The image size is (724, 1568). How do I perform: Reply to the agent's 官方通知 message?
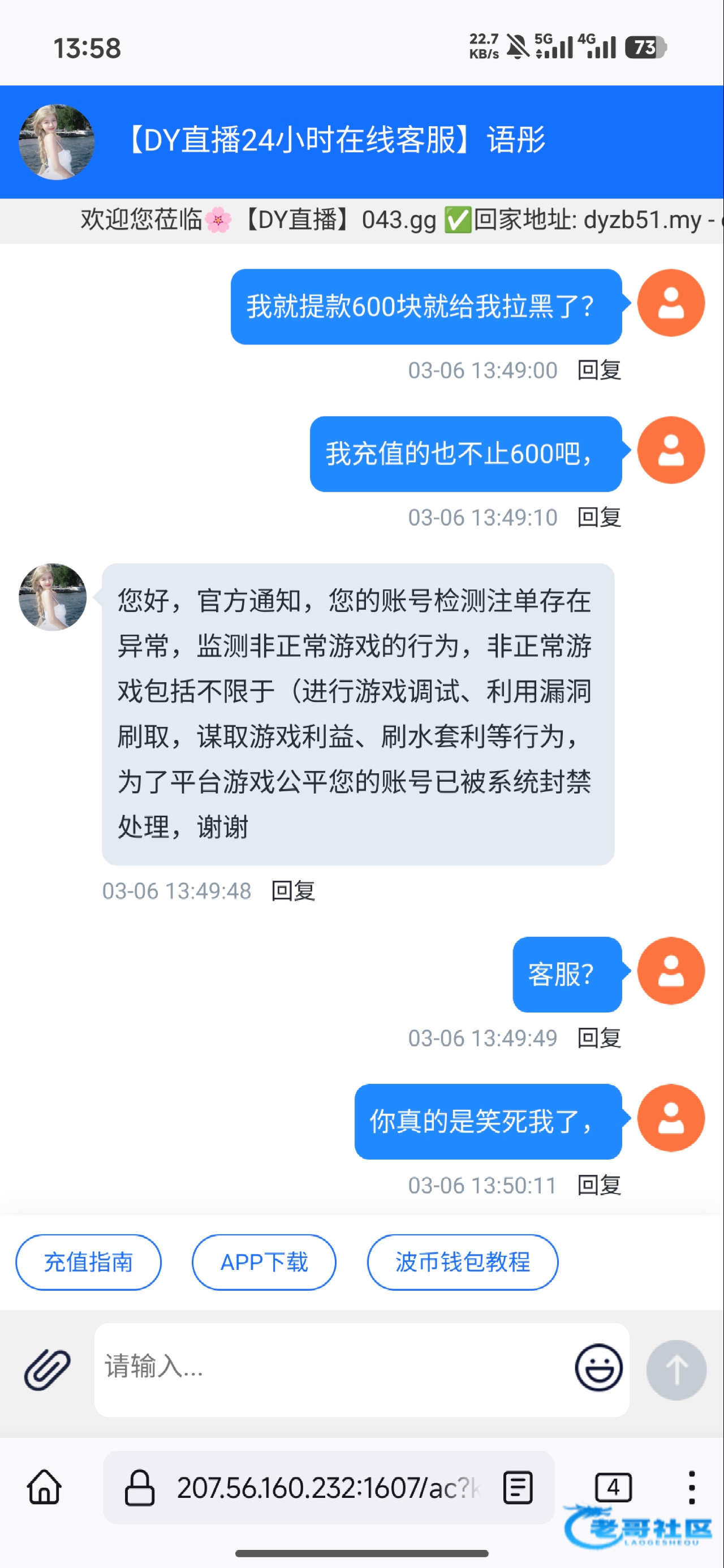293,891
